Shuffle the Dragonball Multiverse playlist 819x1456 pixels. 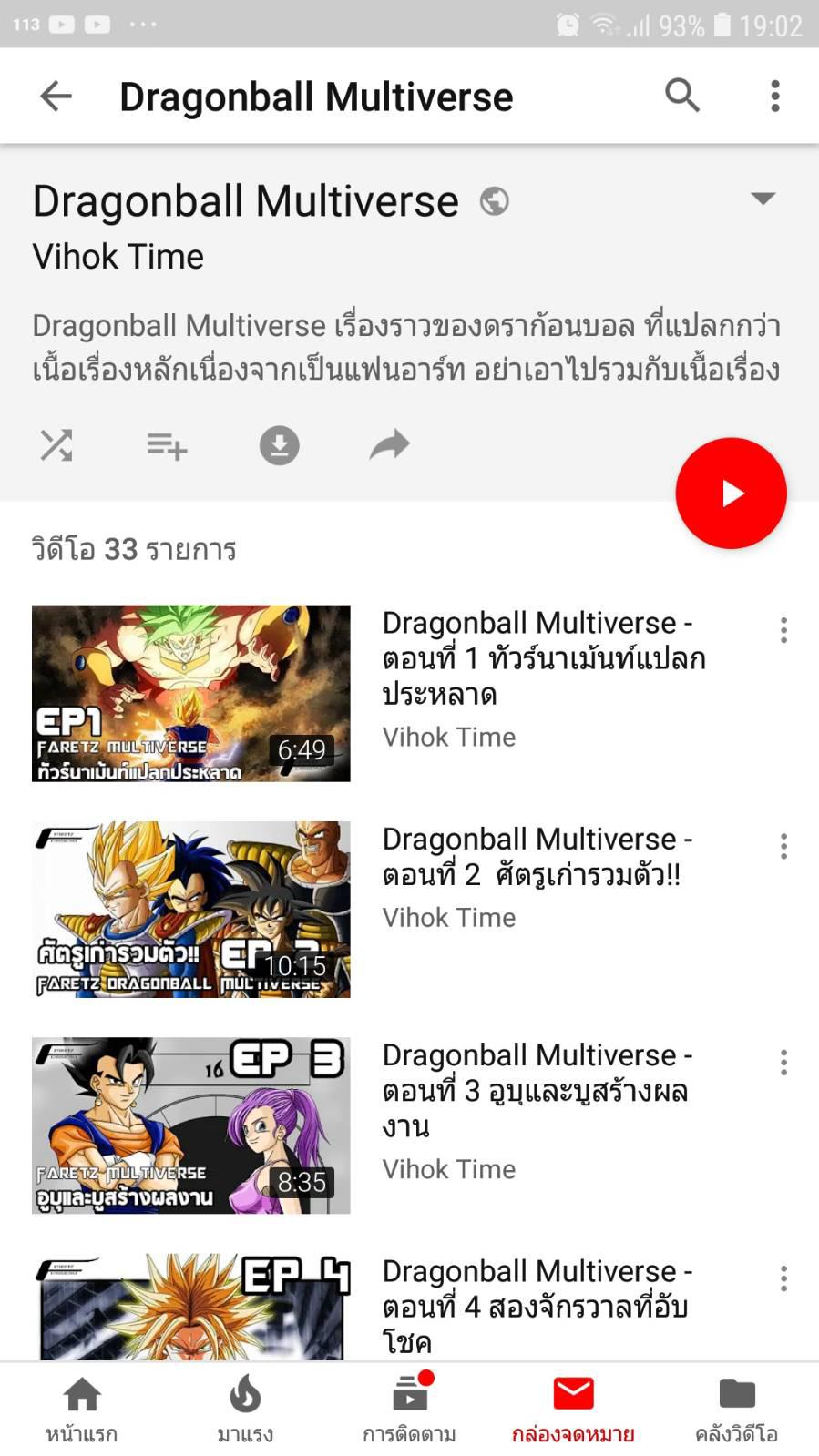56,445
